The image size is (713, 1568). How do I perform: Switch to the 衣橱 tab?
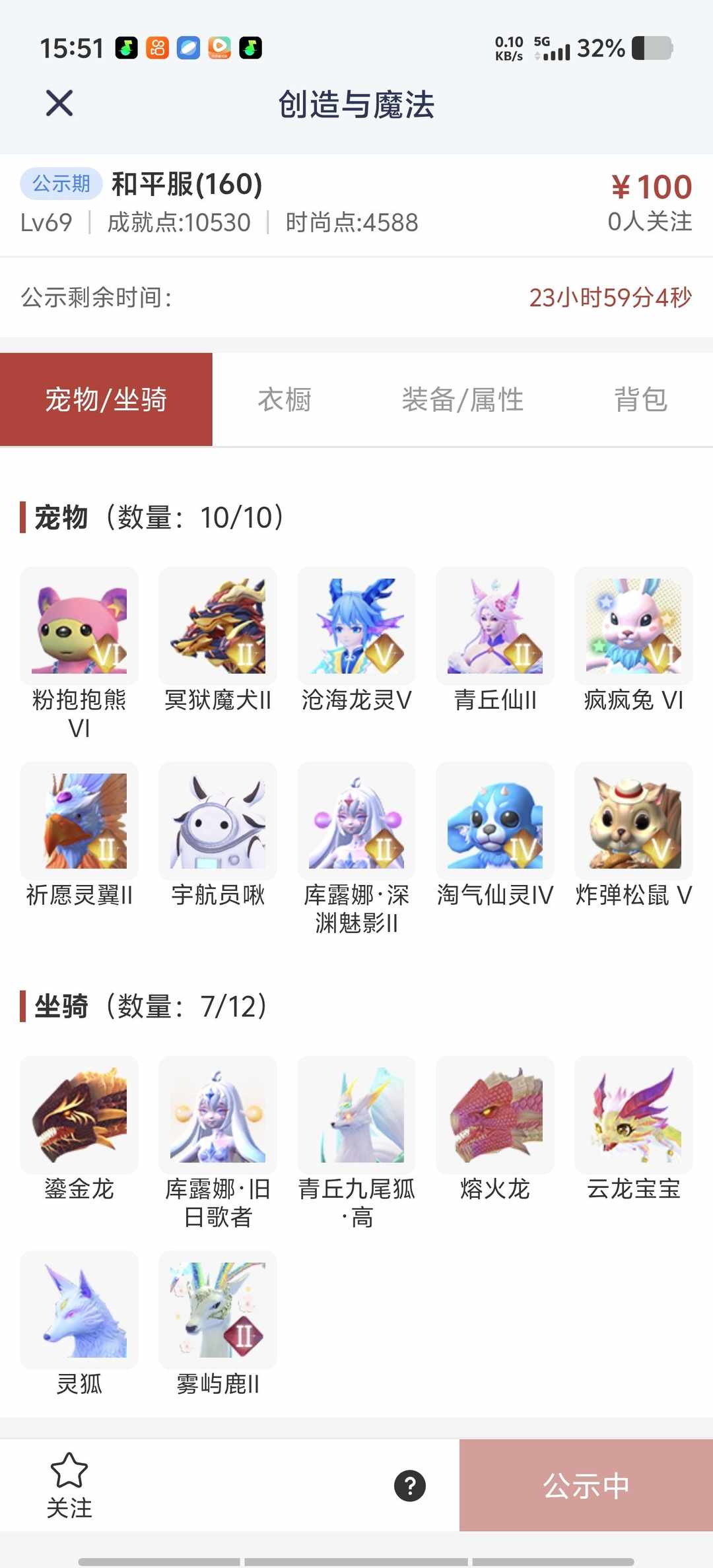(285, 399)
